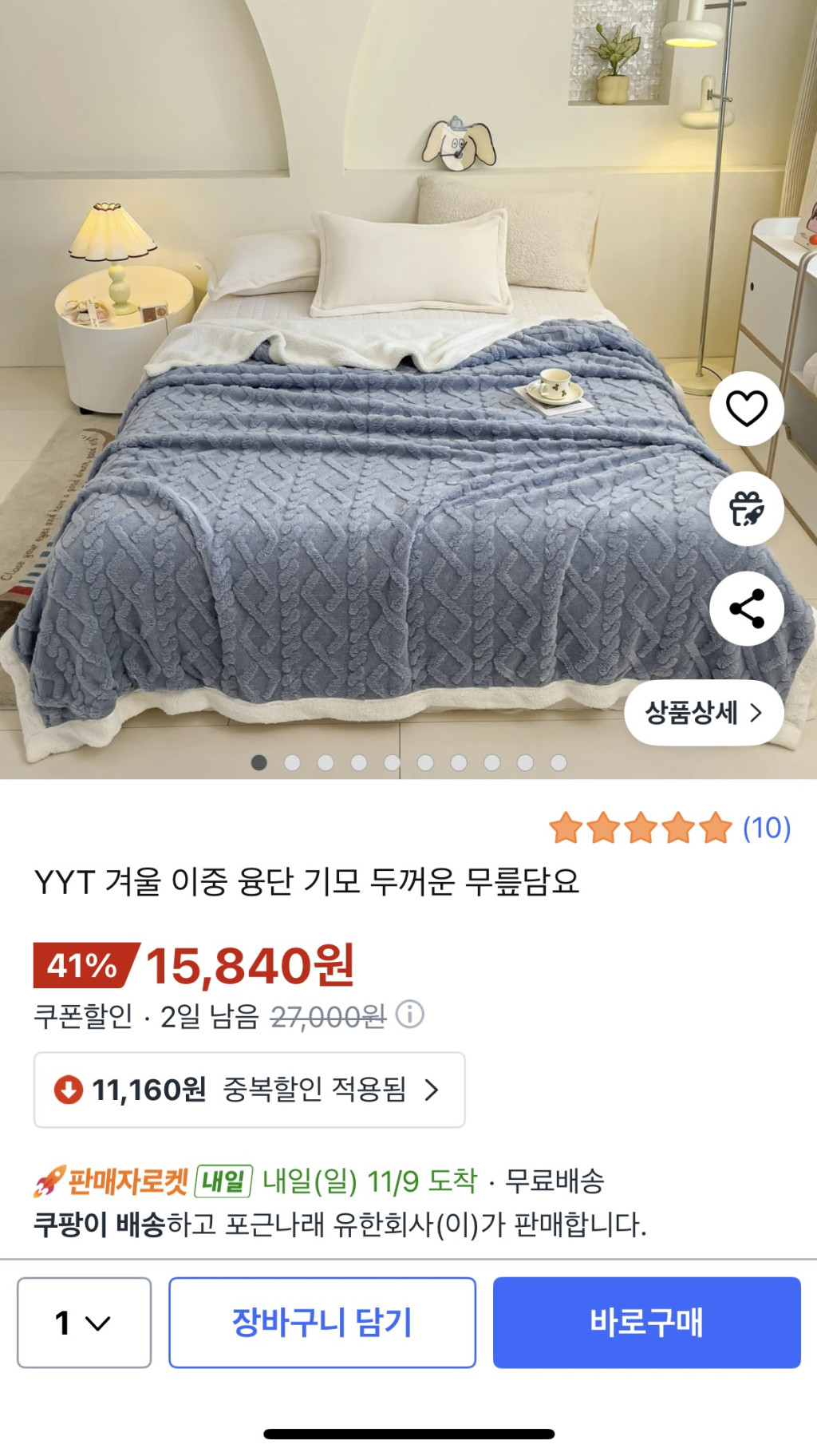
Task: Open the gift icon button
Action: tap(746, 509)
